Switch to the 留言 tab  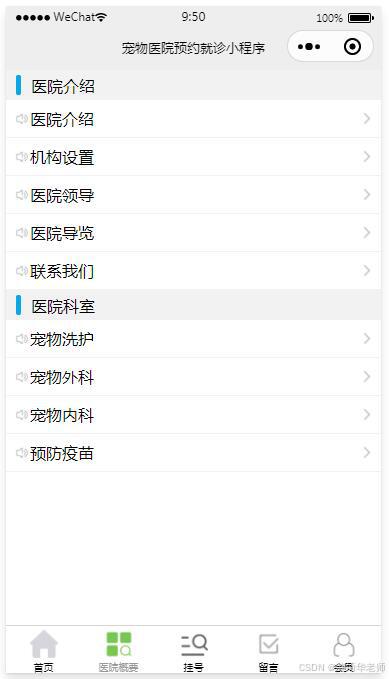(269, 651)
